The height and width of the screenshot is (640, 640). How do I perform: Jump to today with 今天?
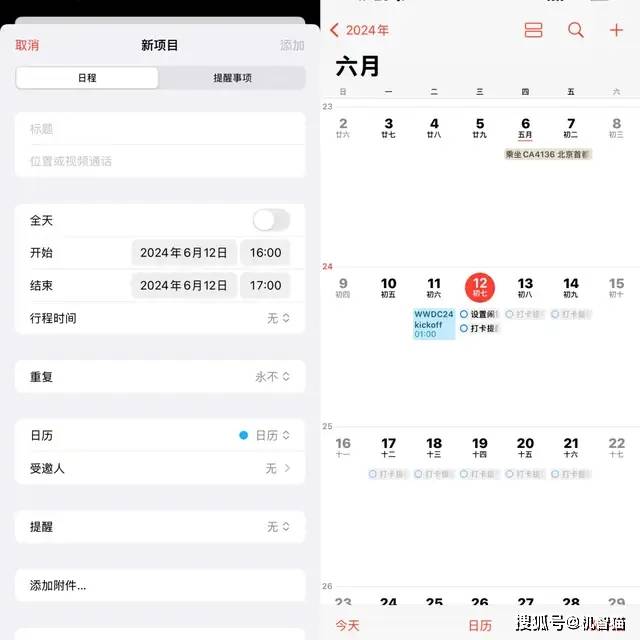click(347, 625)
